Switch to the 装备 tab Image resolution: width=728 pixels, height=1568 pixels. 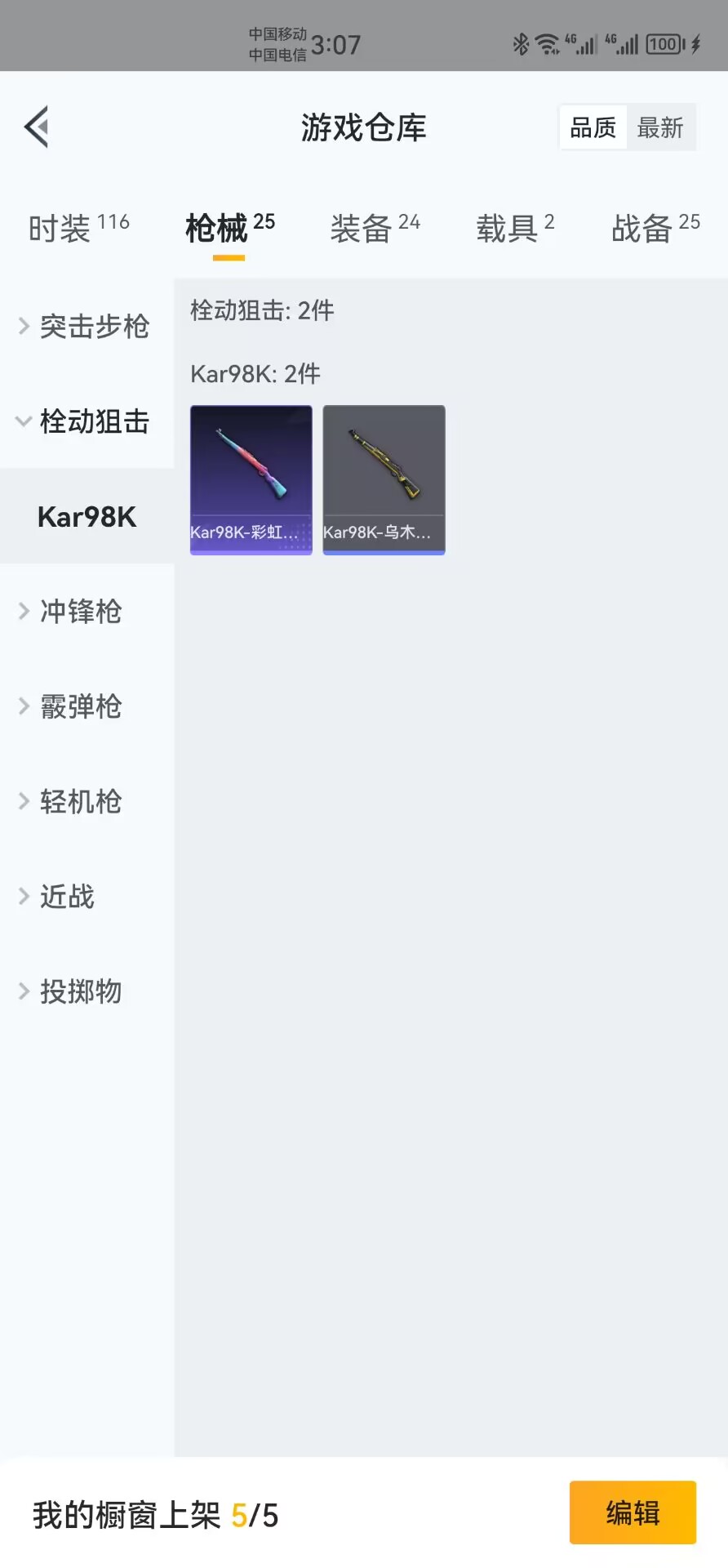pyautogui.click(x=375, y=228)
